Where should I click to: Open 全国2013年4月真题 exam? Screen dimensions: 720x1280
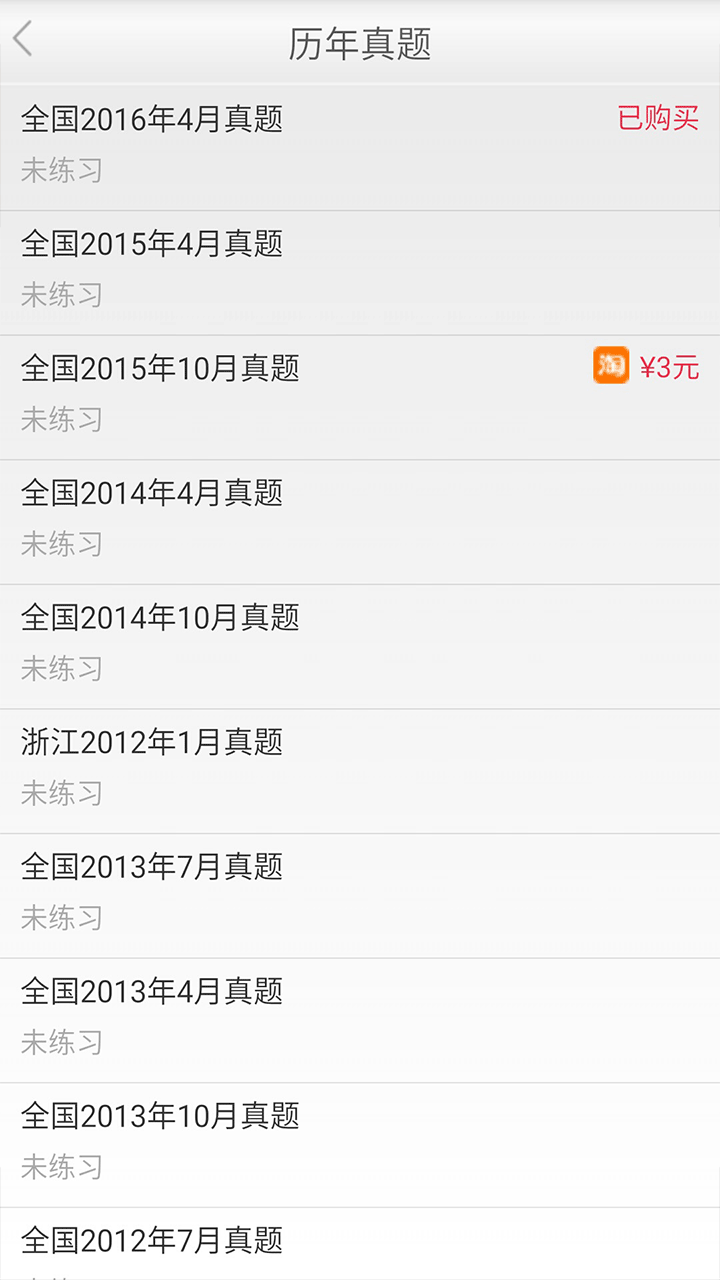tap(360, 1020)
